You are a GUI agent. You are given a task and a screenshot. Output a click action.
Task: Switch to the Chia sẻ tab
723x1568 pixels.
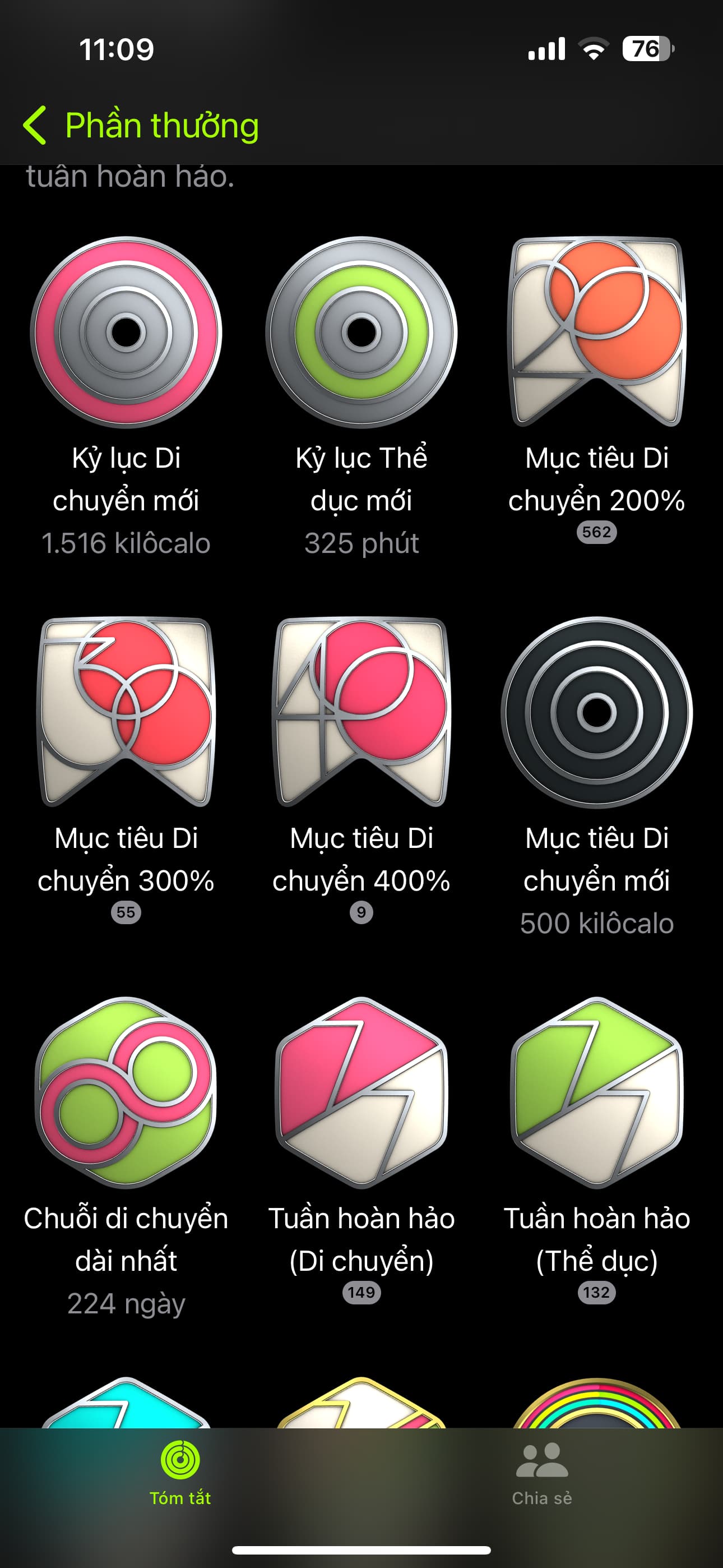point(543,1473)
